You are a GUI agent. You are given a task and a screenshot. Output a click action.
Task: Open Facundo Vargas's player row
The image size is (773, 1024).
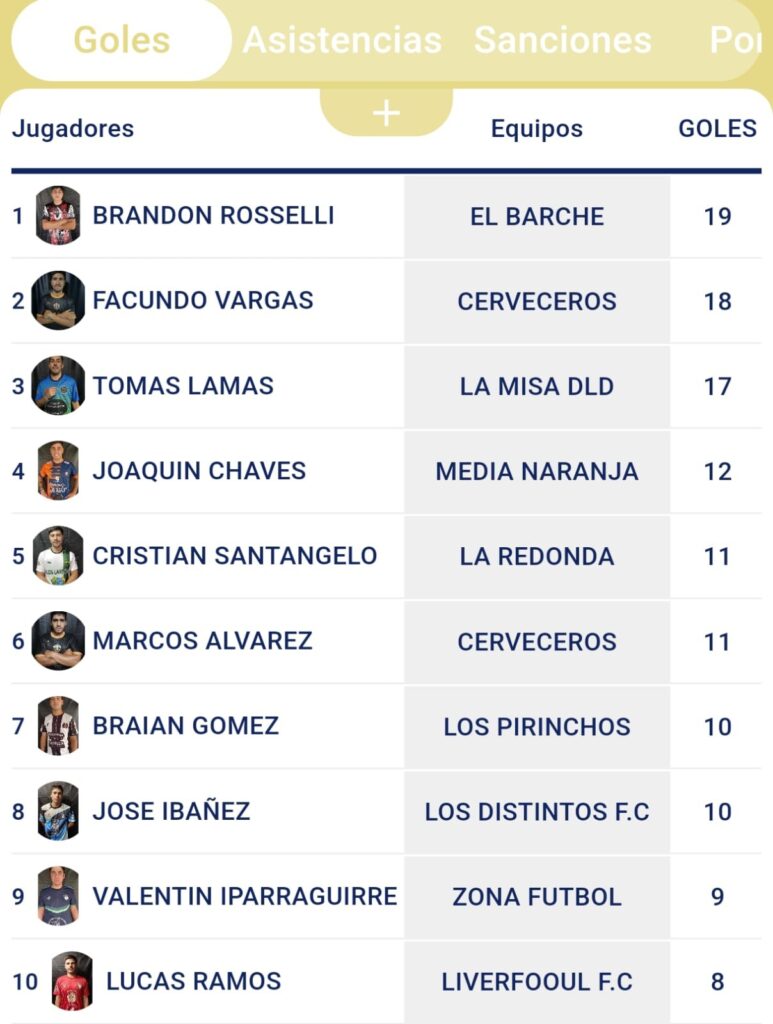pyautogui.click(x=203, y=300)
